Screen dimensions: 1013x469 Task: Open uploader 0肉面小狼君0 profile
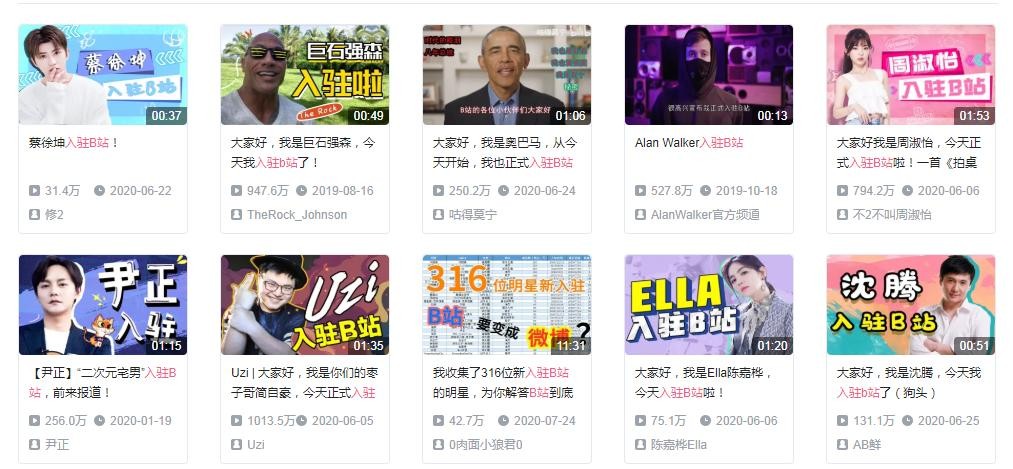pyautogui.click(x=487, y=445)
